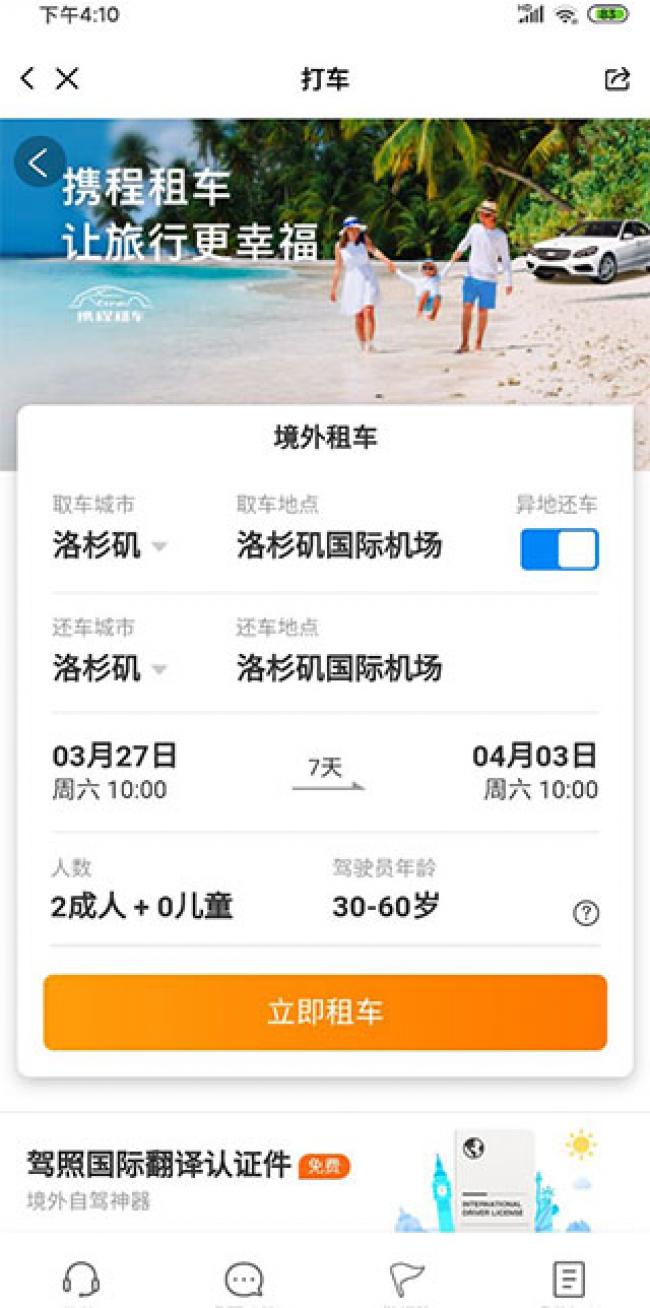Select pickup date 03月27日
The image size is (650, 1308).
[114, 771]
